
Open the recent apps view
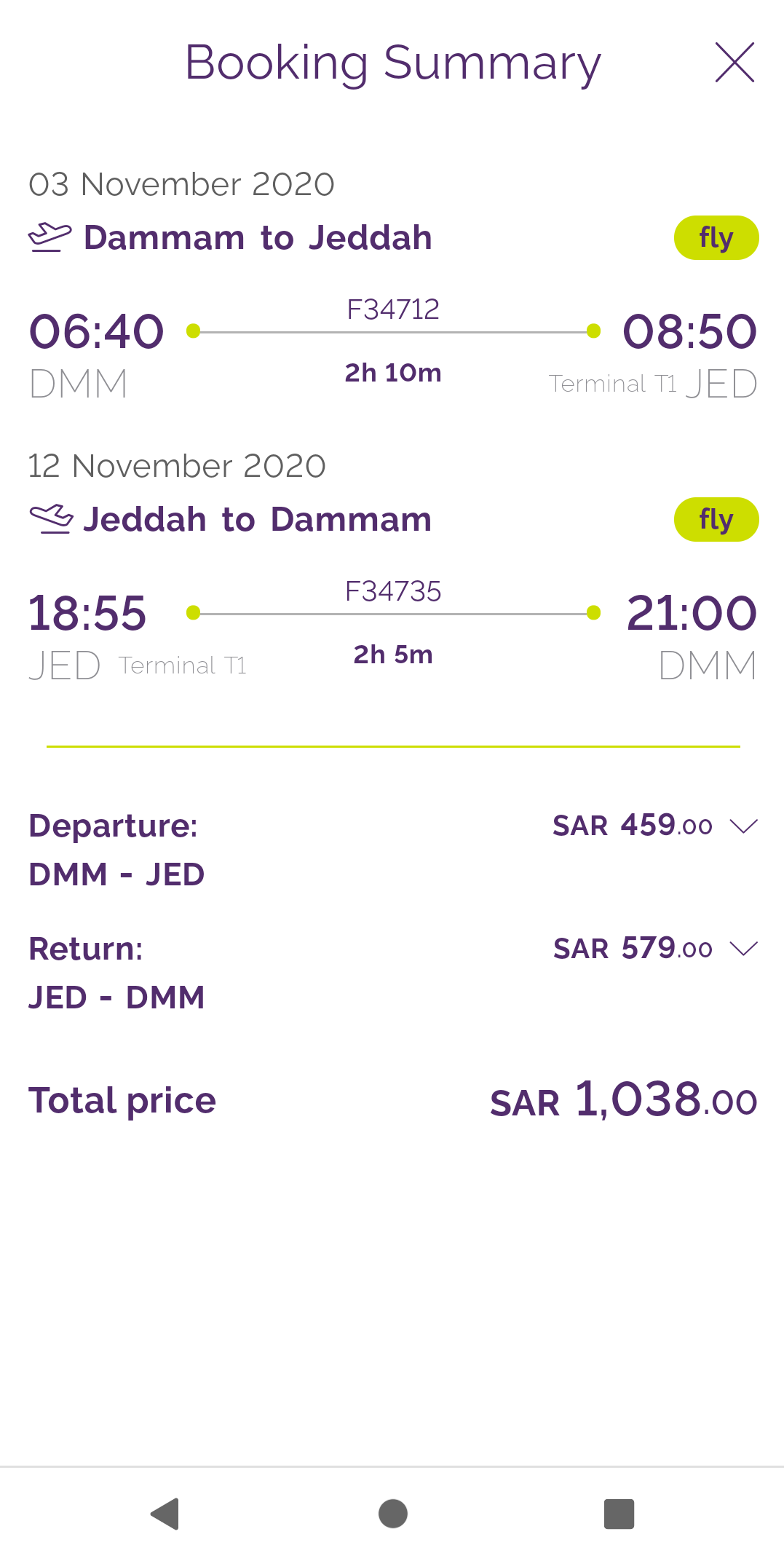click(x=619, y=1514)
